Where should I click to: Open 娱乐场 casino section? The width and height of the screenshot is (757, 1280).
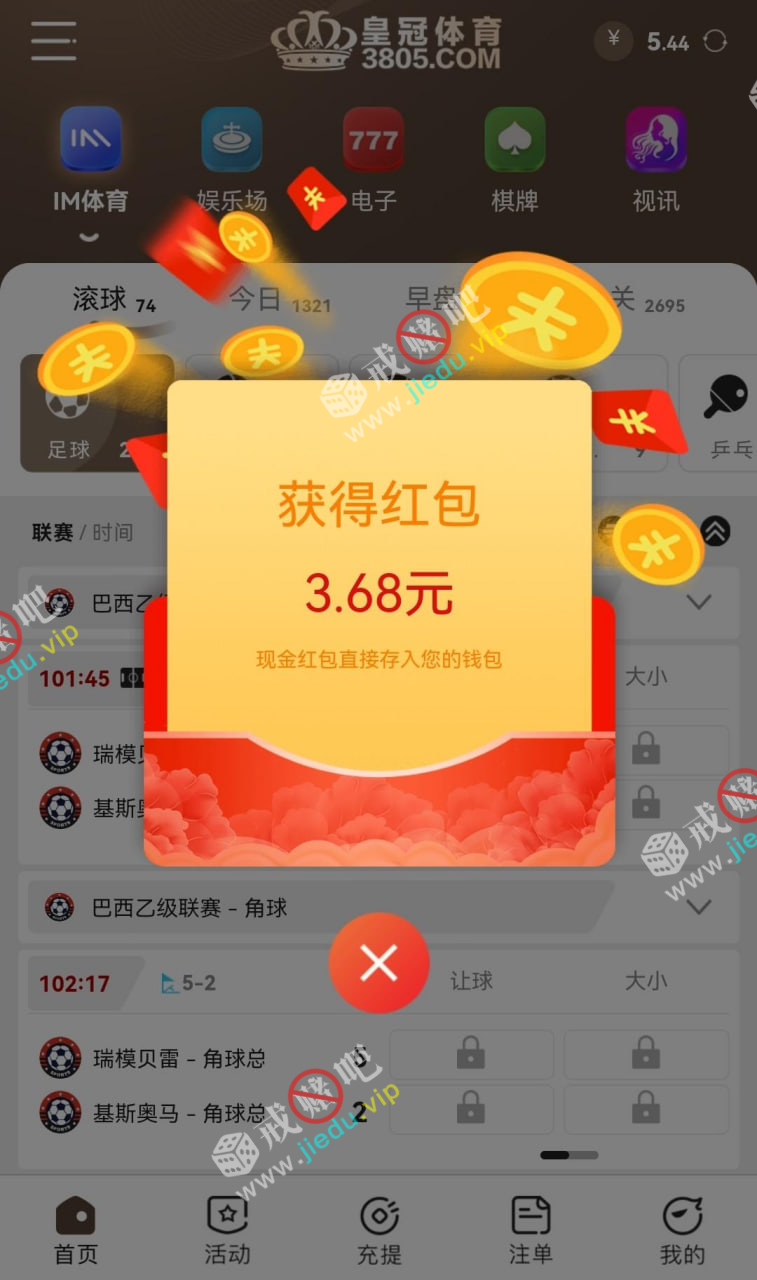232,160
